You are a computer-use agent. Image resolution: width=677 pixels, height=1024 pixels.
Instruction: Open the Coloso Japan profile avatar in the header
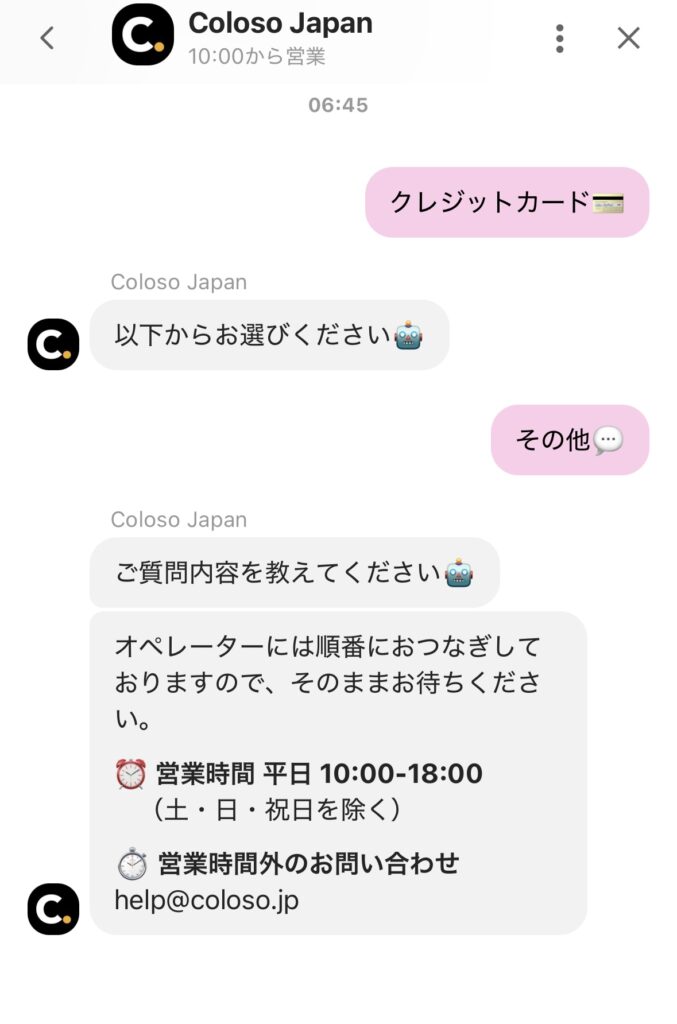point(142,35)
